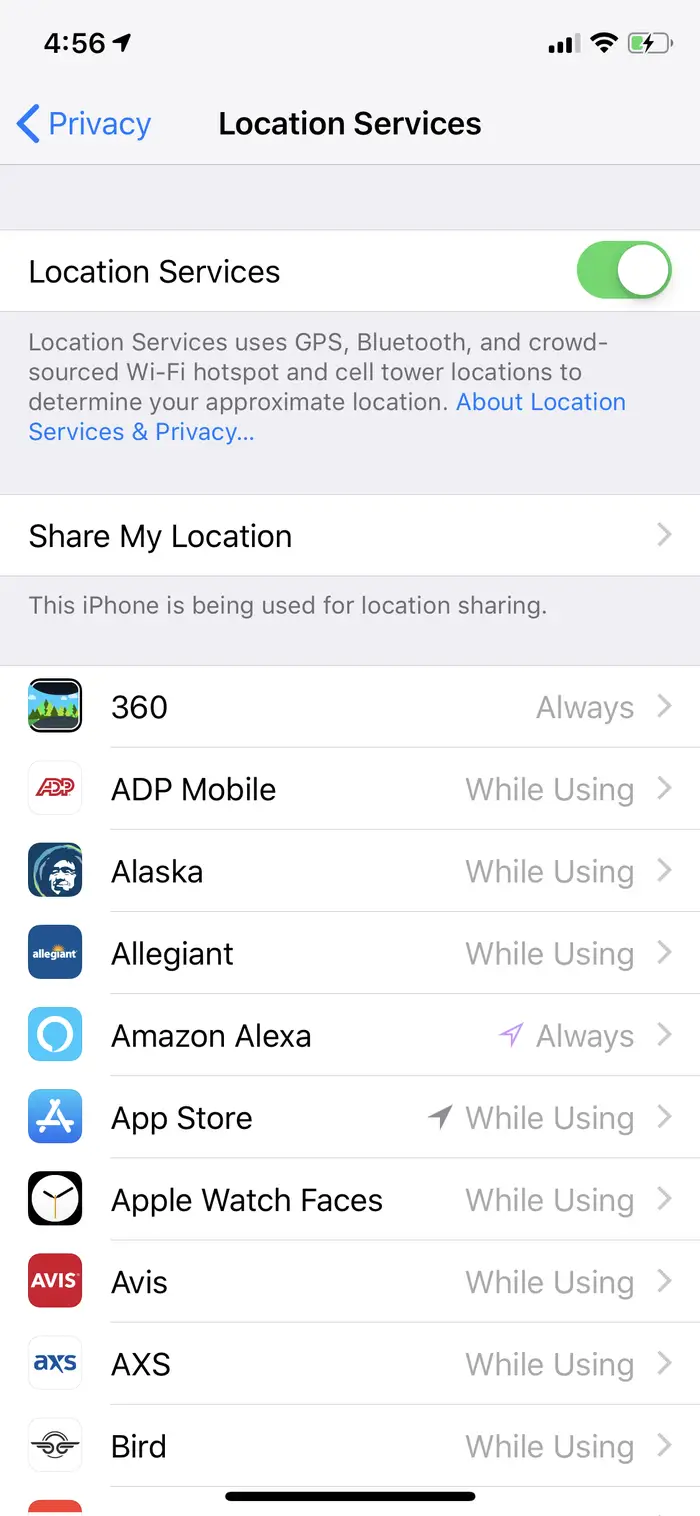Screen dimensions: 700x1516
Task: Select the Alaska app row
Action: 350,871
